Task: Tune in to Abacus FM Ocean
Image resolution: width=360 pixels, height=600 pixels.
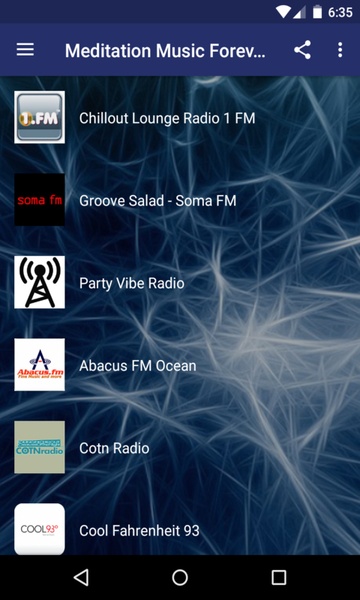Action: point(180,365)
